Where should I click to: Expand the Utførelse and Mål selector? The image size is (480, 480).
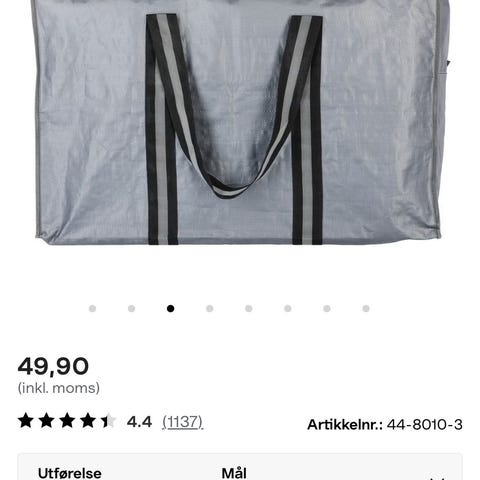tap(240, 467)
